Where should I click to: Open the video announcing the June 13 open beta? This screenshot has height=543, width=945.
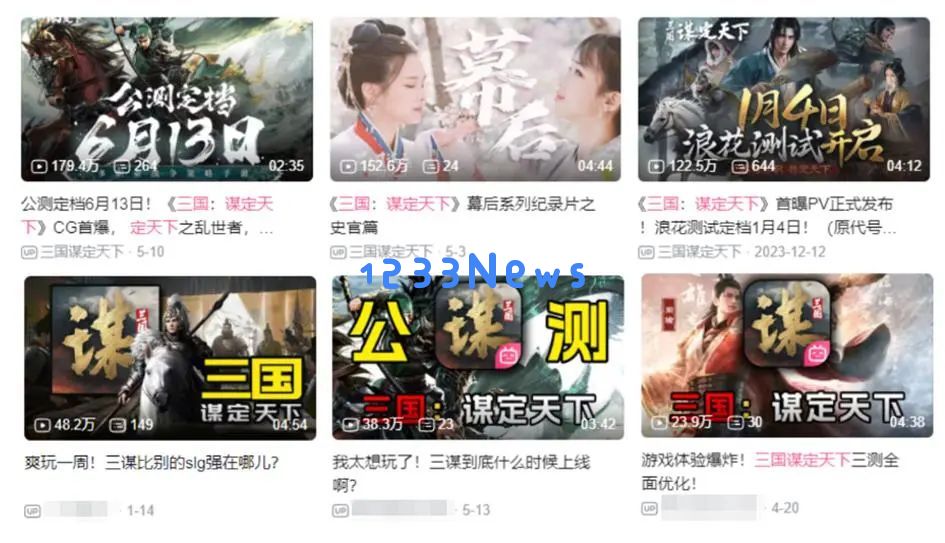(x=167, y=98)
